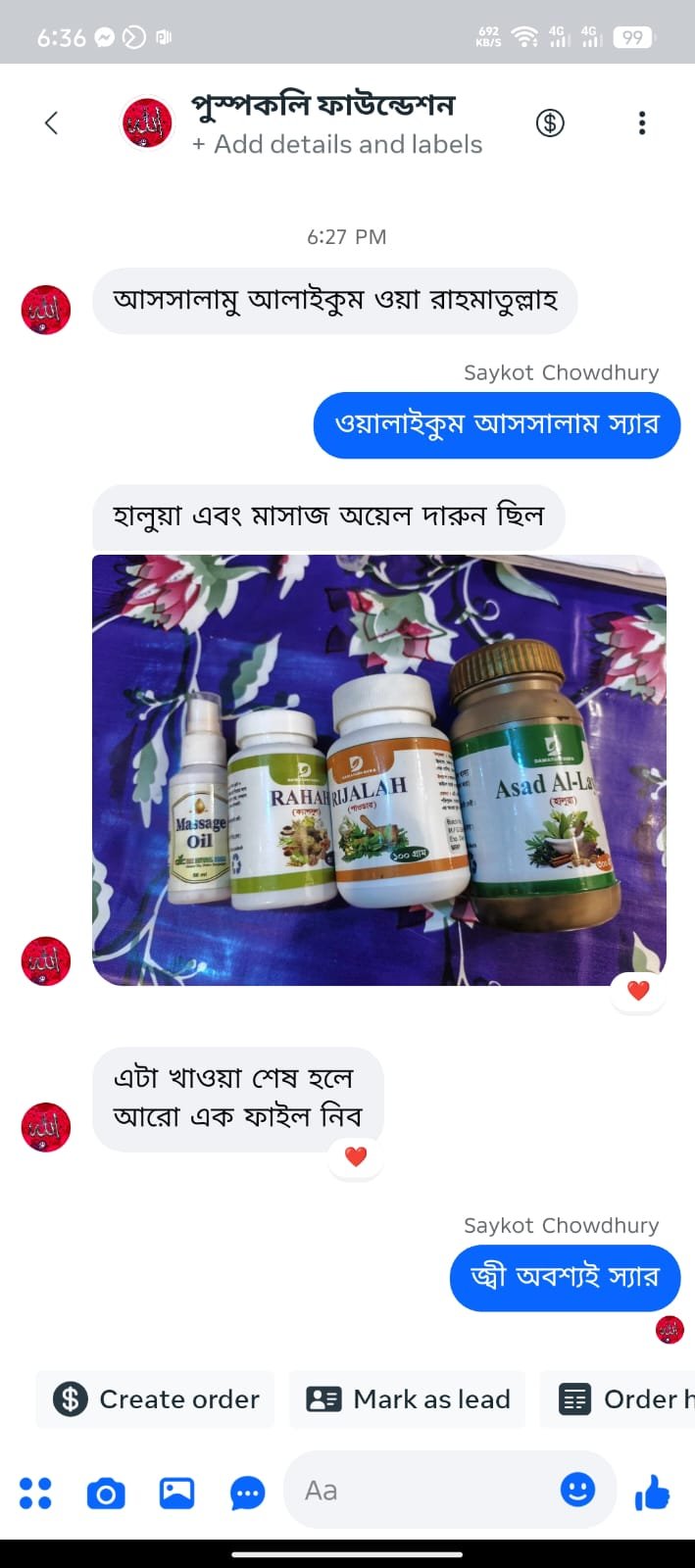The image size is (695, 1568).
Task: Open the payment dollar icon in header
Action: pyautogui.click(x=550, y=123)
